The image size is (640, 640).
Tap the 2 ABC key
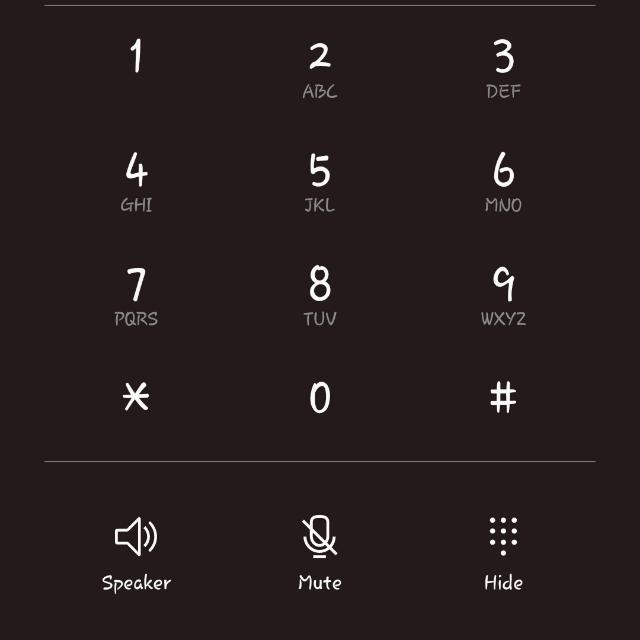coord(320,68)
